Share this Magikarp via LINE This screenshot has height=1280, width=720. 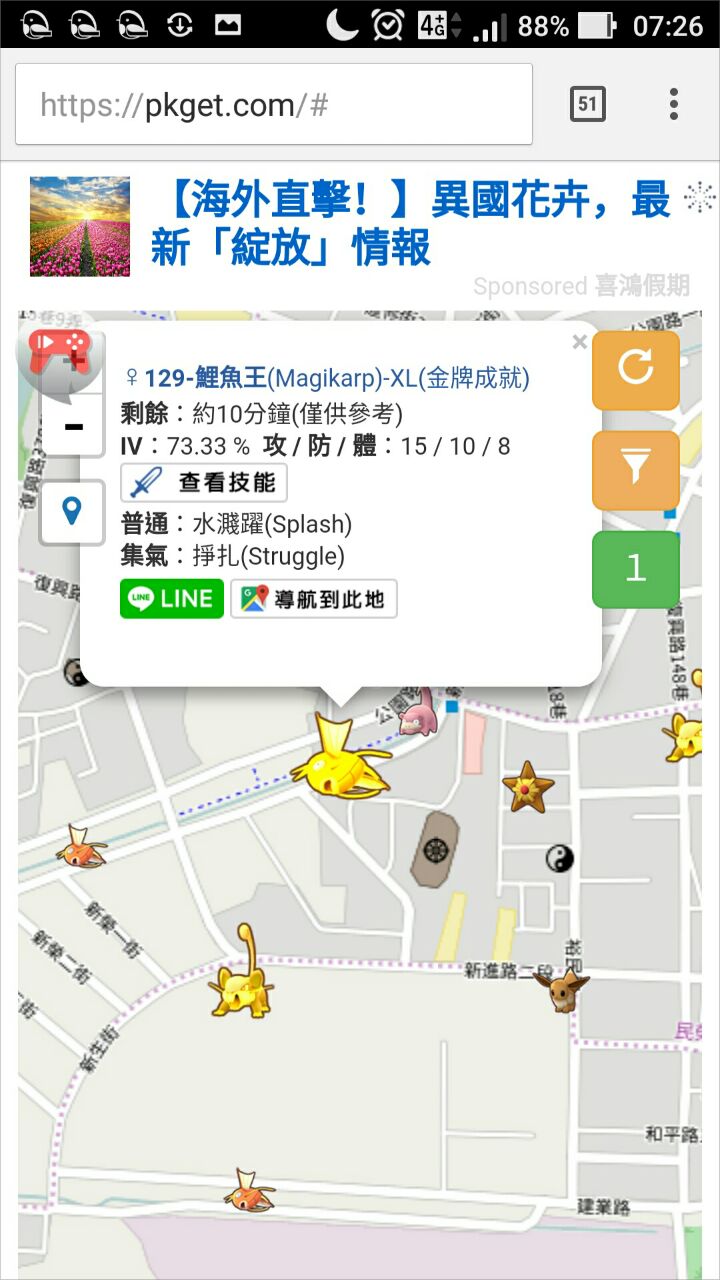[172, 599]
